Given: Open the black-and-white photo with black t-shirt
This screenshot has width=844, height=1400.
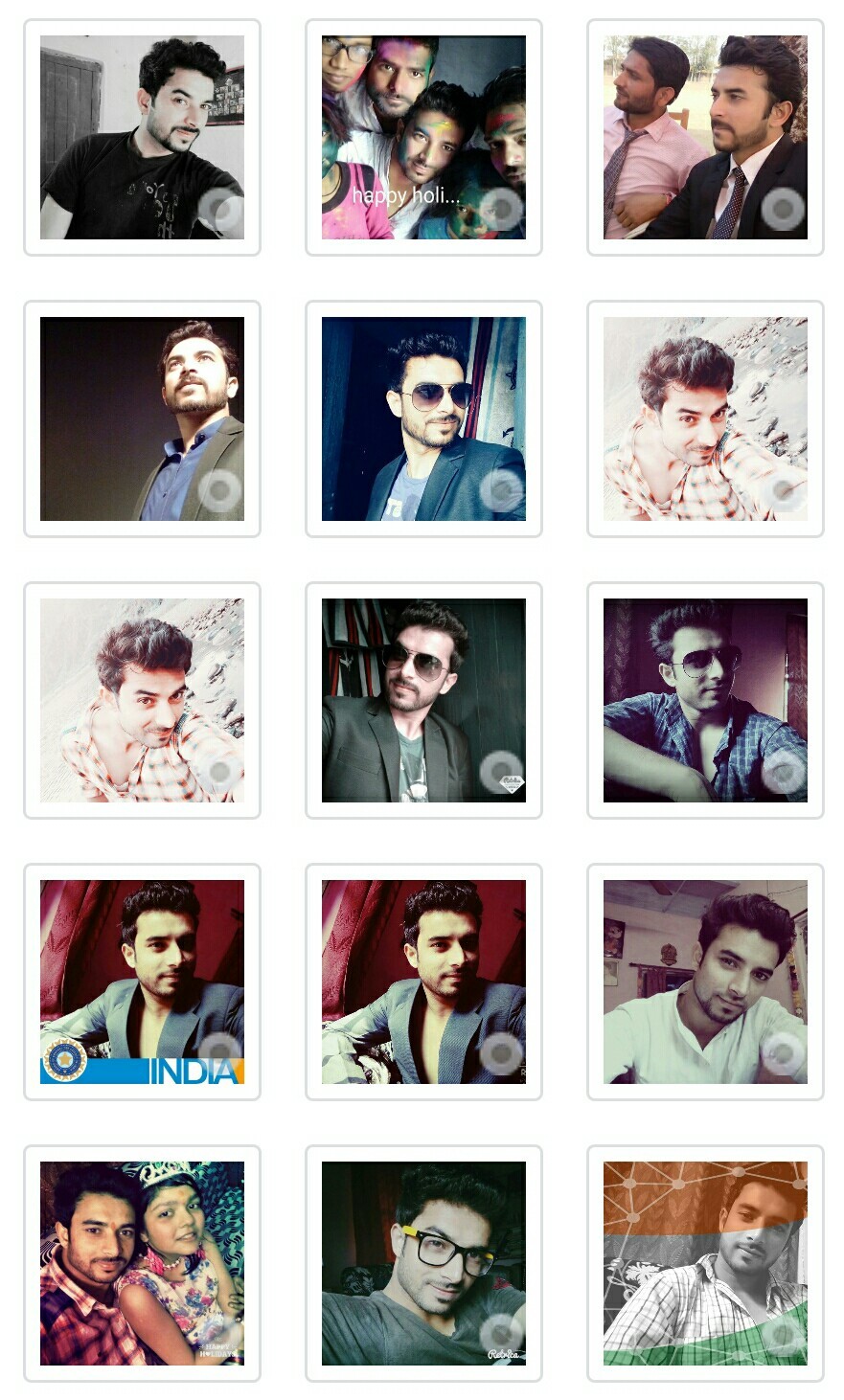Looking at the screenshot, I should 142,137.
